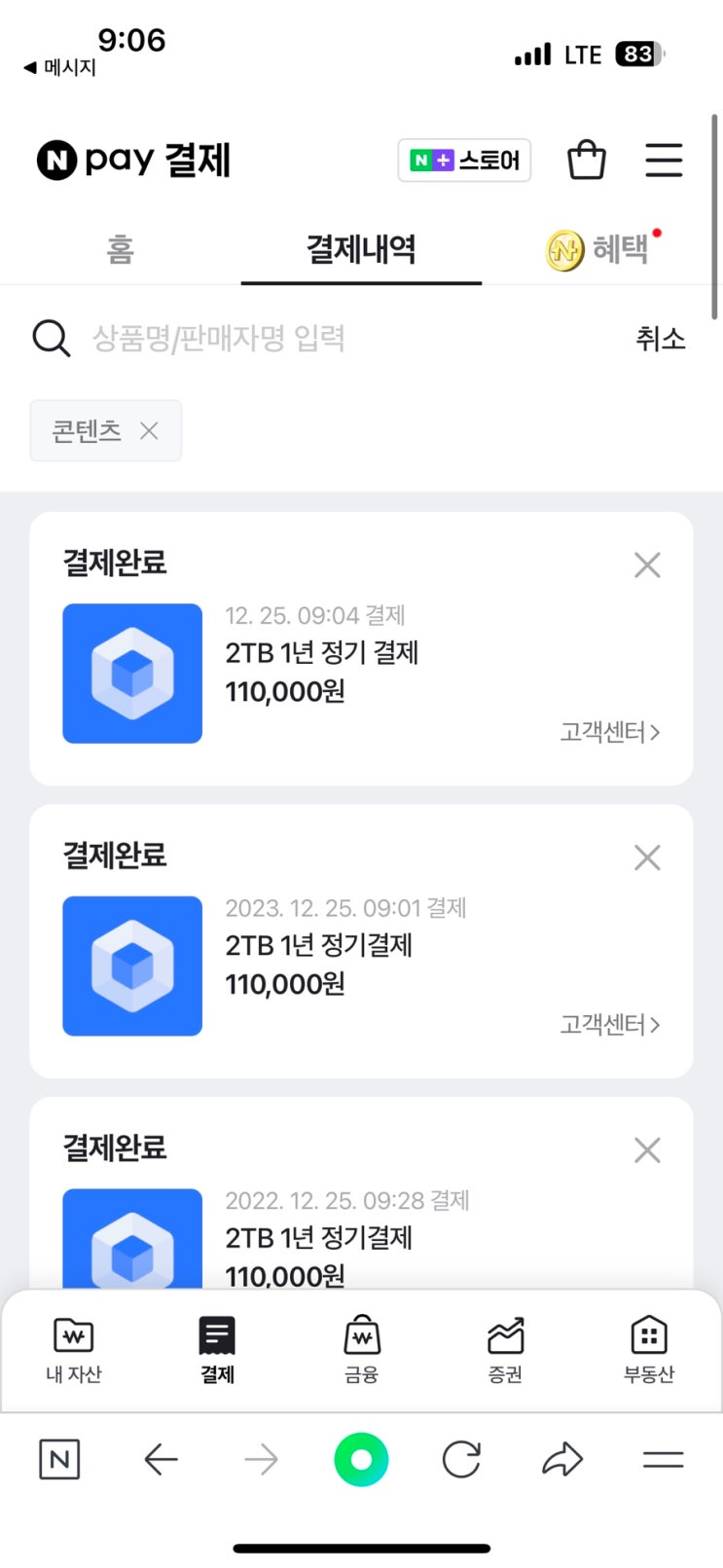Open the 부동산 bottom tab
Image resolution: width=723 pixels, height=1568 pixels.
click(x=648, y=1350)
